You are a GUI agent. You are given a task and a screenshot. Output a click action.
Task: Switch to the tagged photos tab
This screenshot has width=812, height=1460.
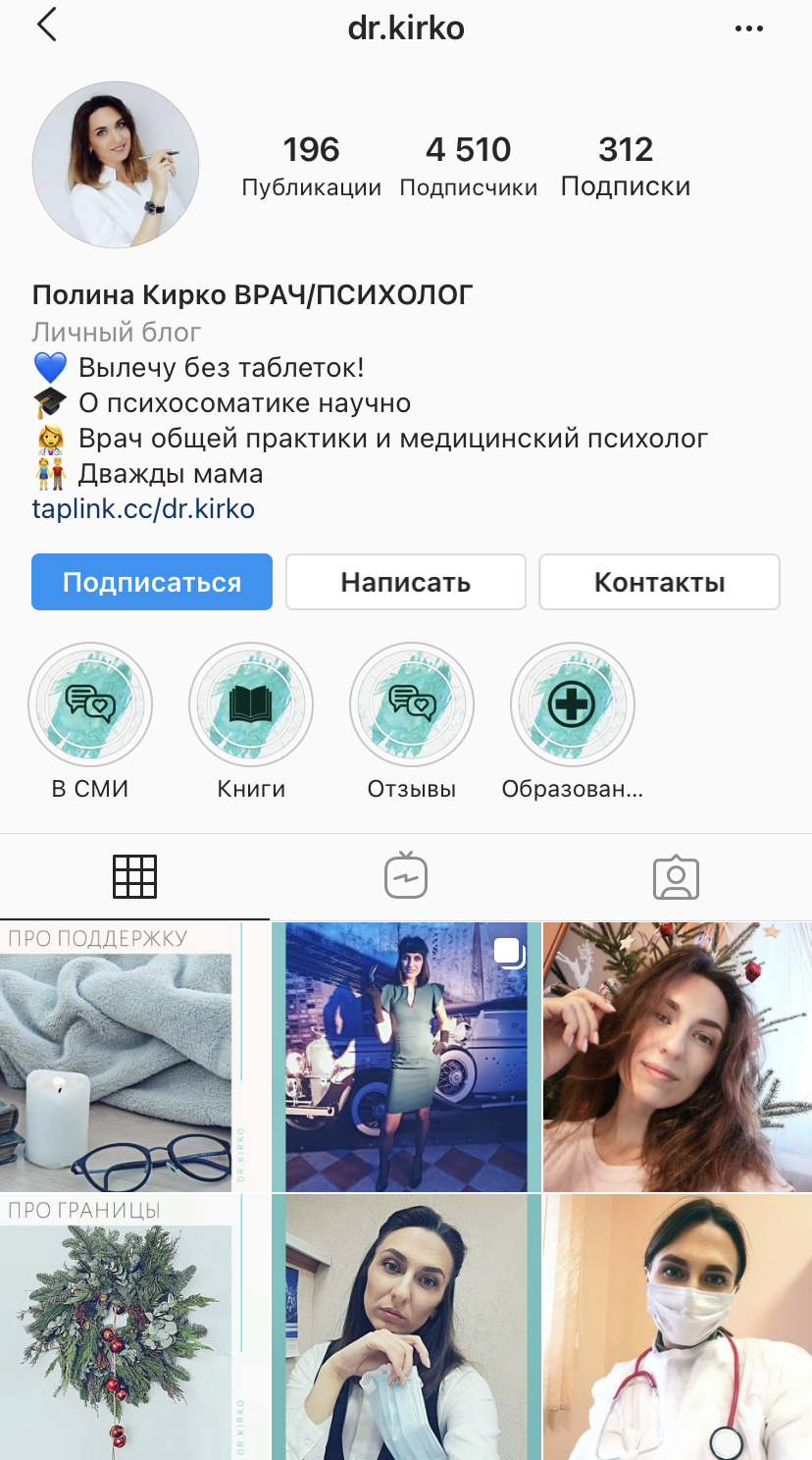[x=676, y=876]
